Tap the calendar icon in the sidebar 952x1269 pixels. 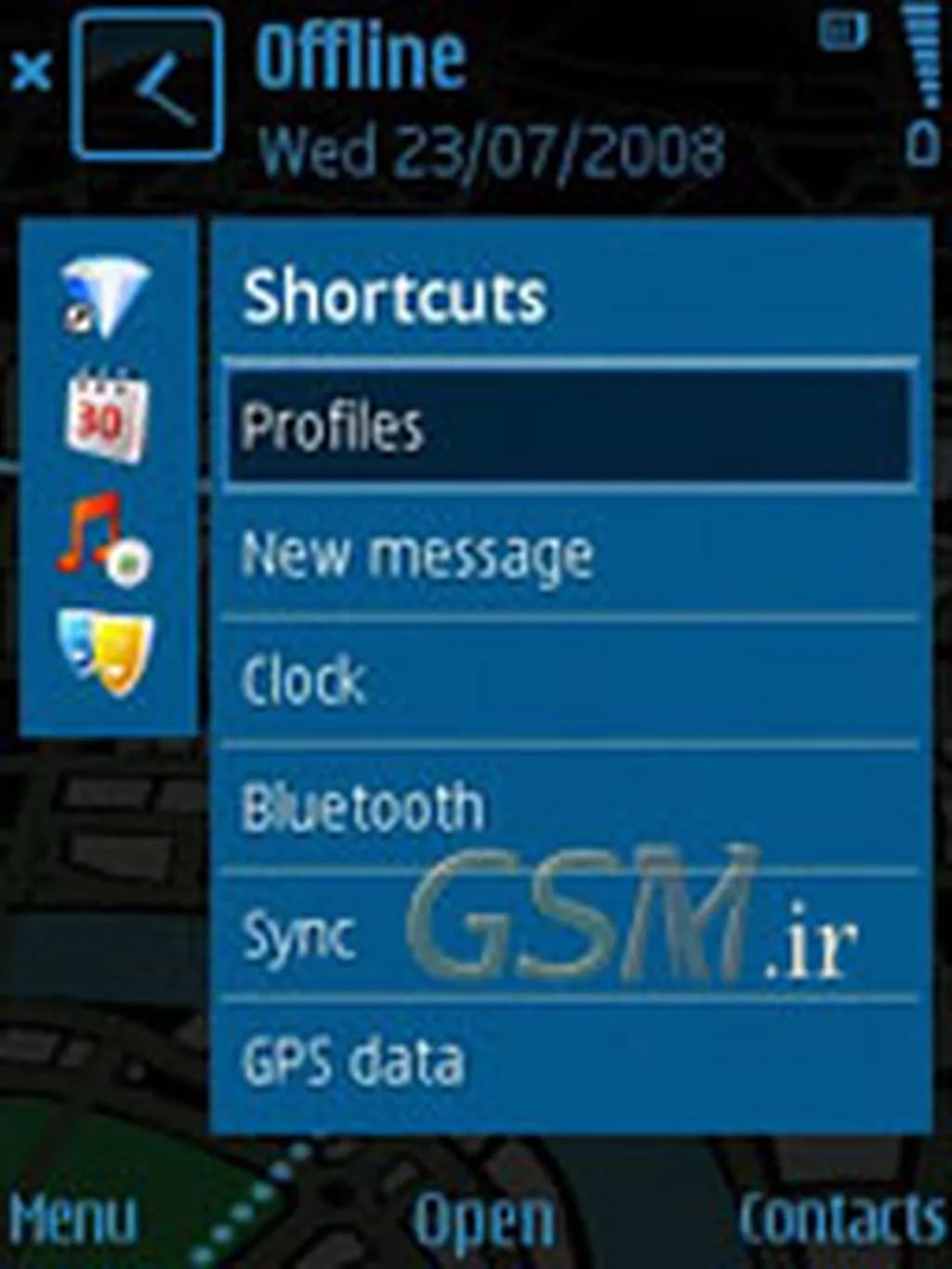106,416
